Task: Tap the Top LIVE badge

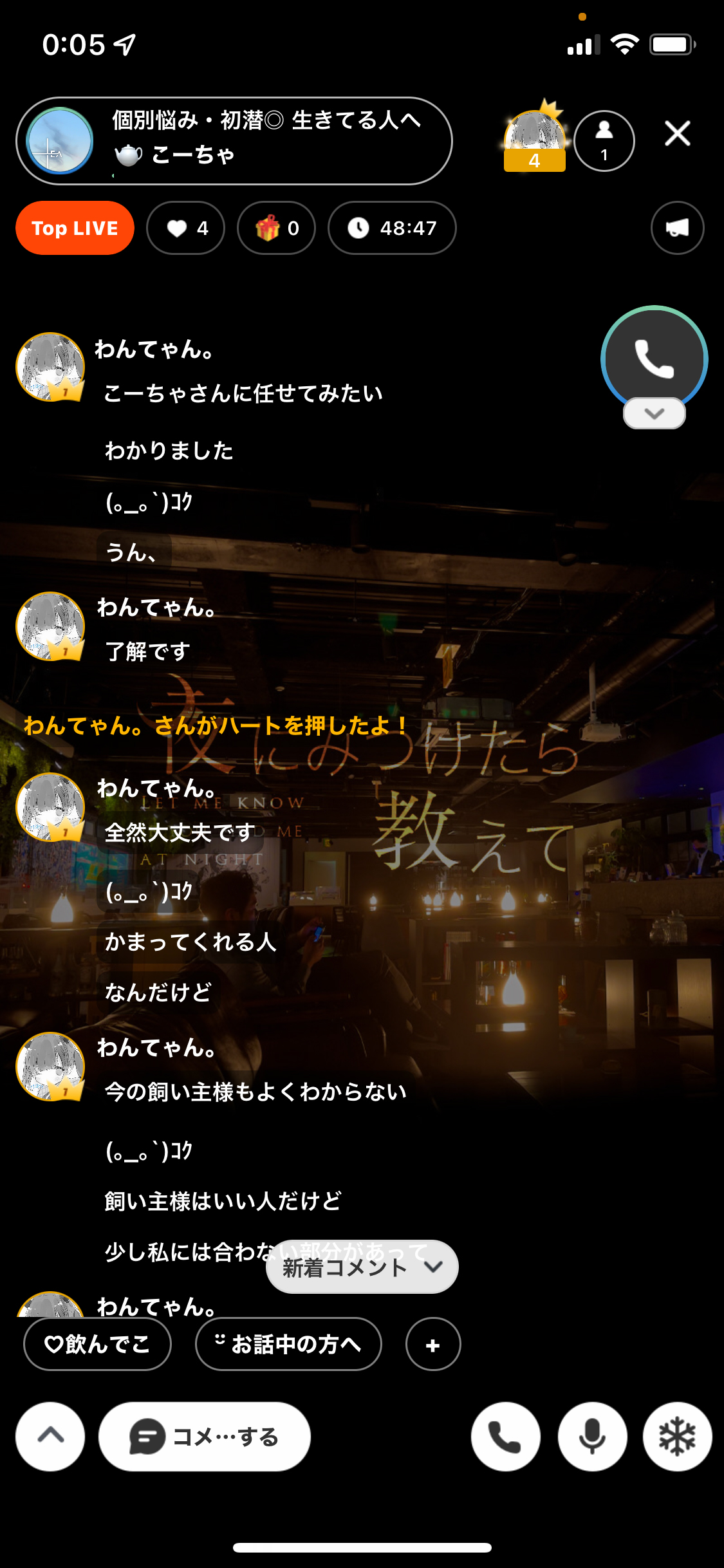Action: (75, 228)
